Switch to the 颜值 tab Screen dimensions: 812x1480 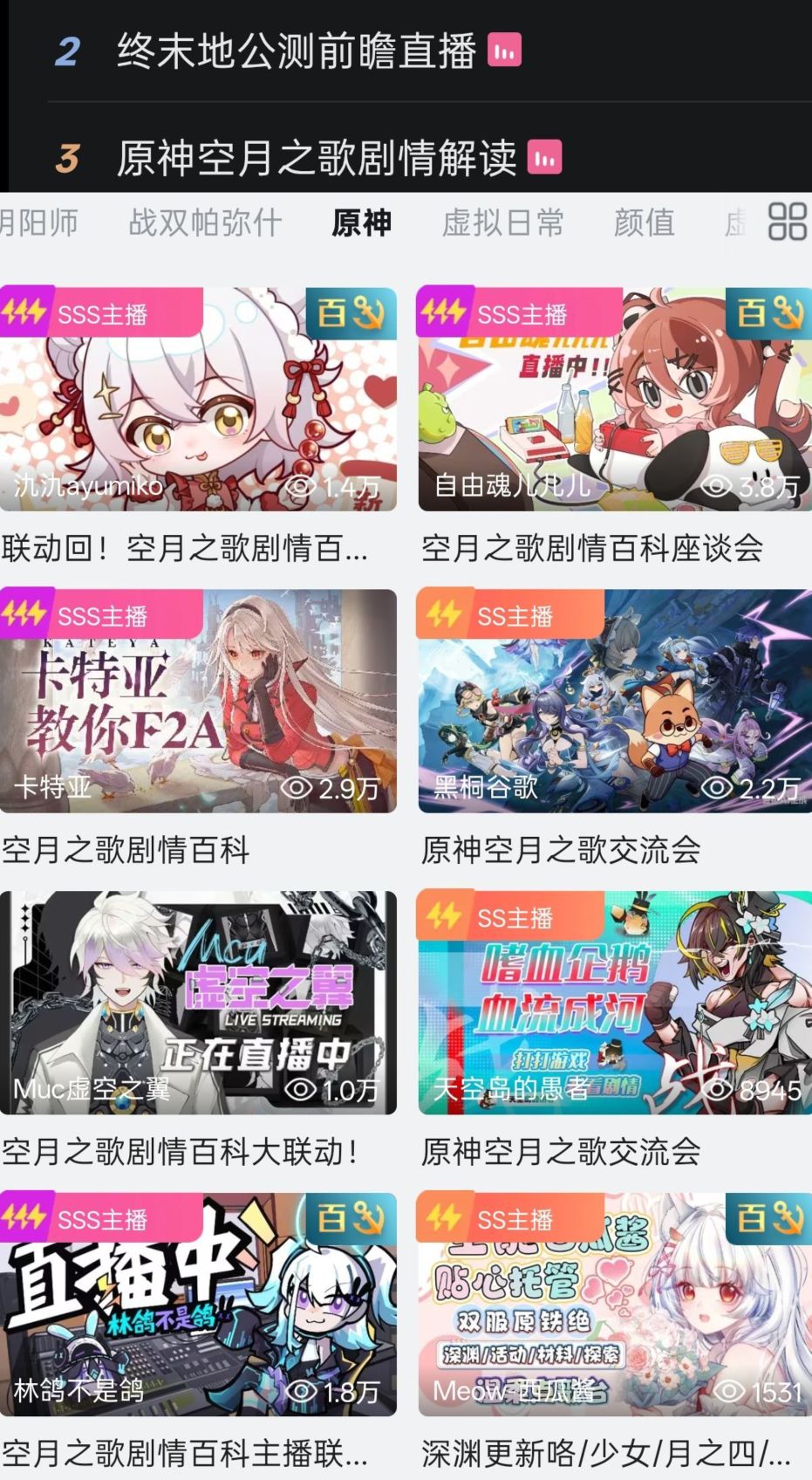pyautogui.click(x=645, y=223)
